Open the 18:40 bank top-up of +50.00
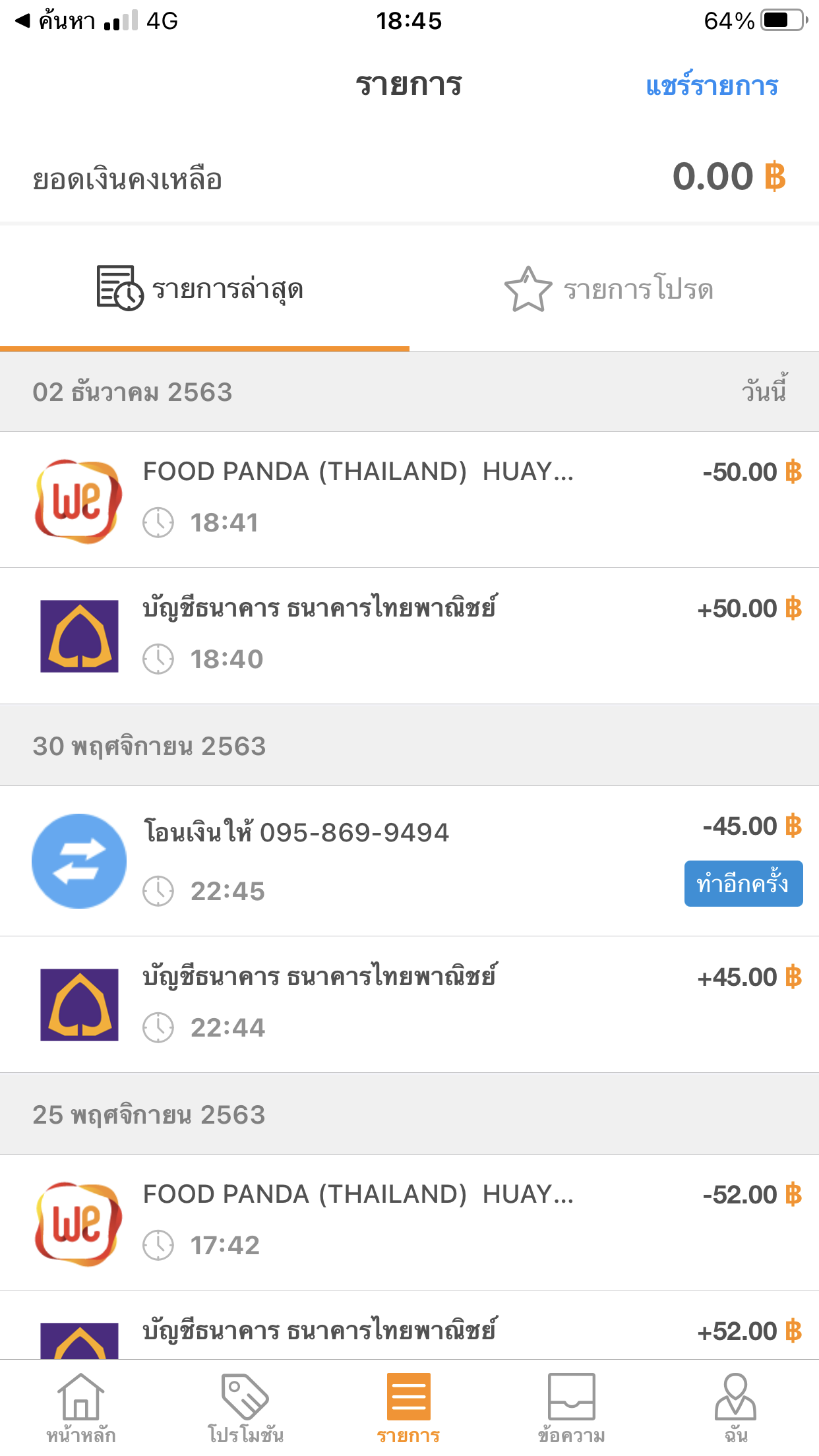 (x=409, y=636)
